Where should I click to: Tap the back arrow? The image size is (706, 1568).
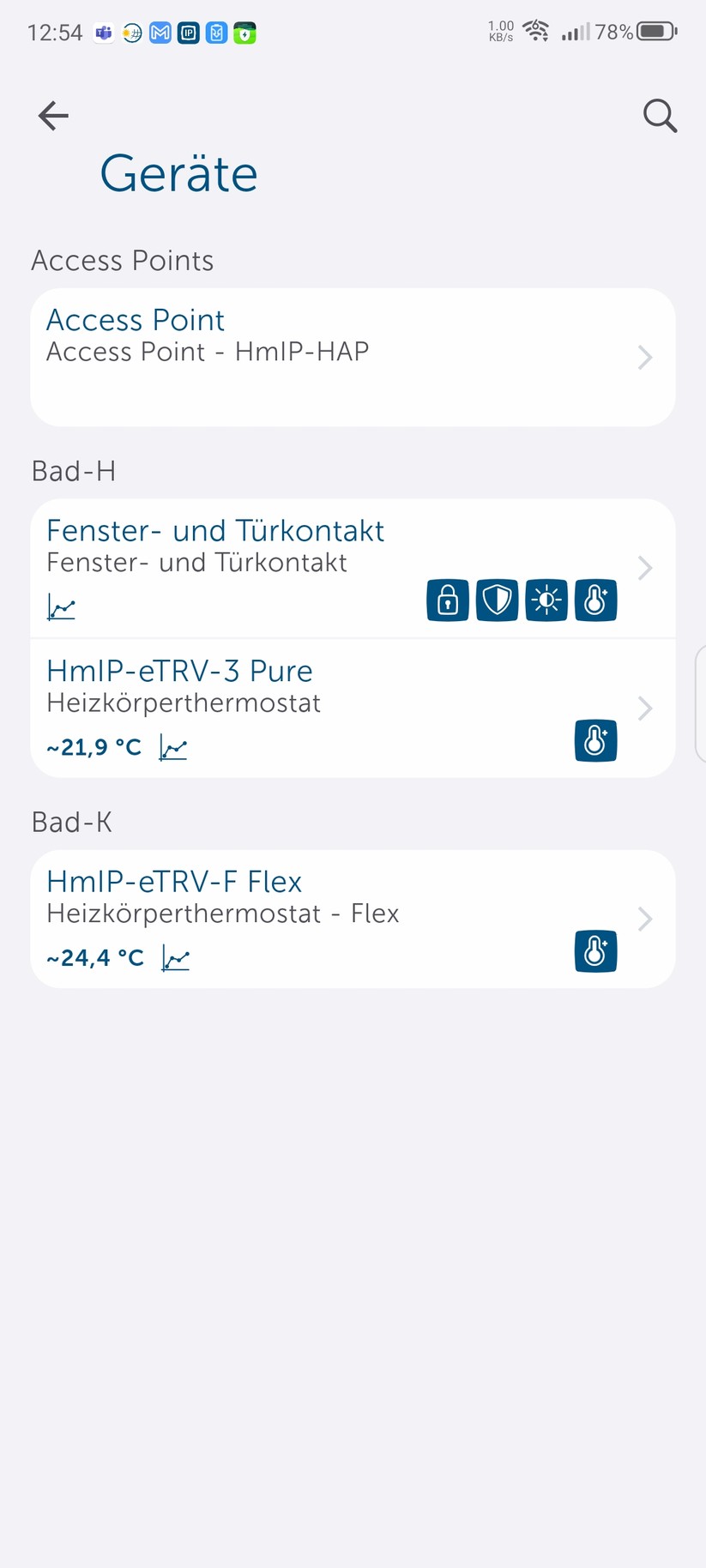coord(52,116)
